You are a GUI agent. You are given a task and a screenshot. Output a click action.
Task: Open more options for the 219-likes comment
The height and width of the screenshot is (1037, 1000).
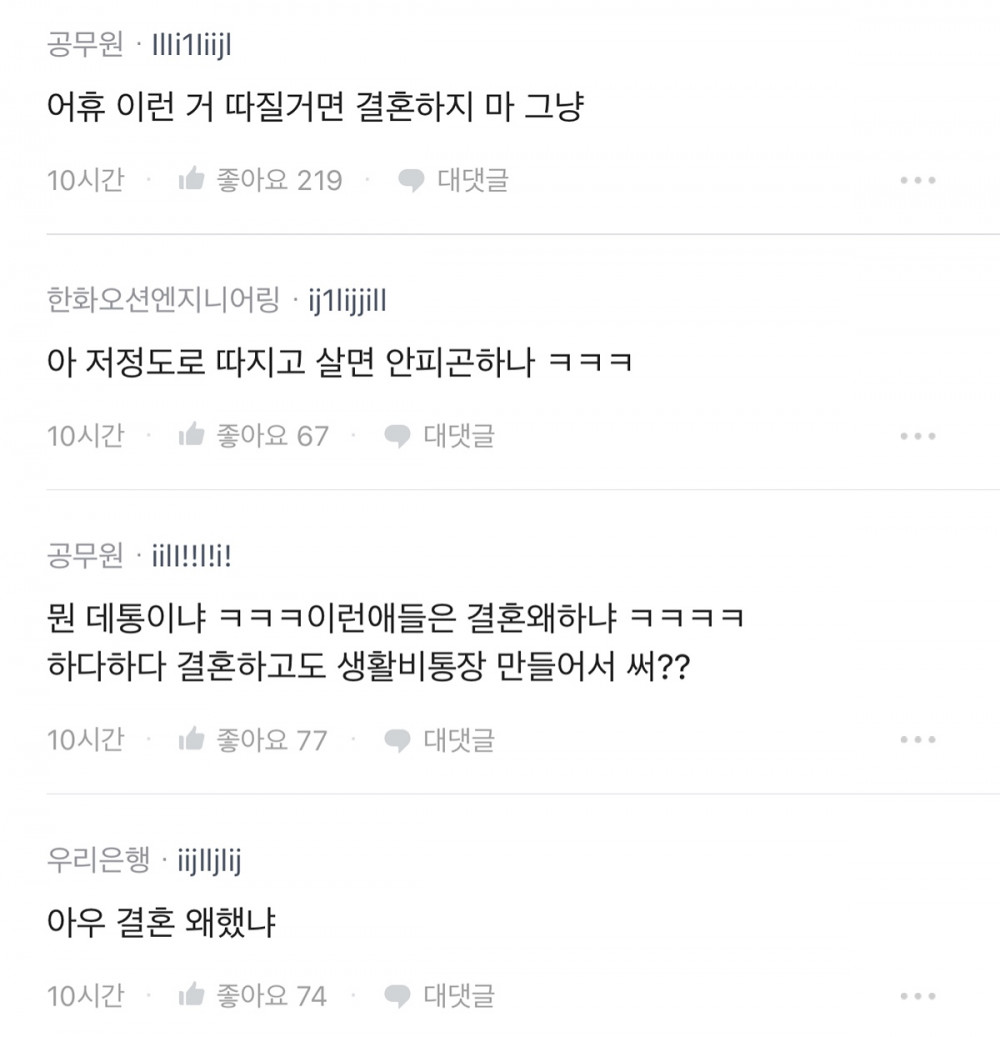tap(917, 181)
